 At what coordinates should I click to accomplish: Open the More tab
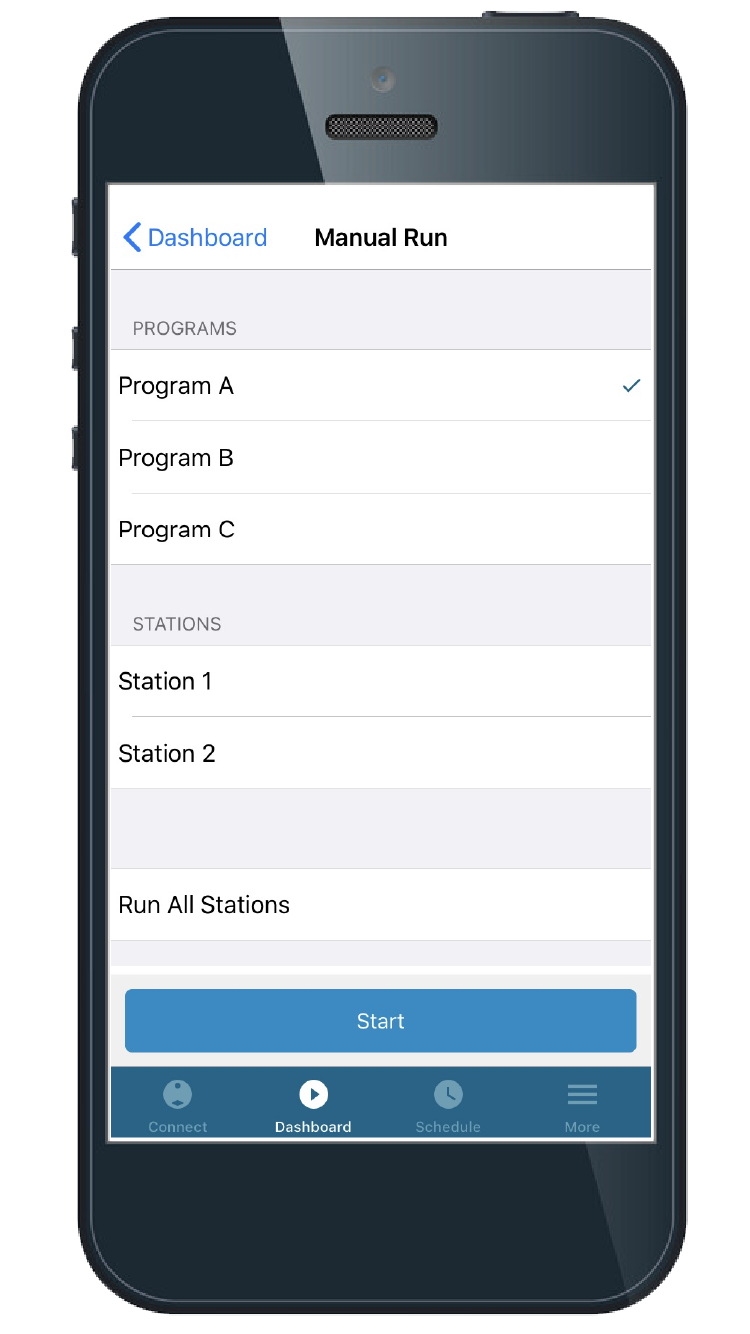click(x=582, y=1105)
